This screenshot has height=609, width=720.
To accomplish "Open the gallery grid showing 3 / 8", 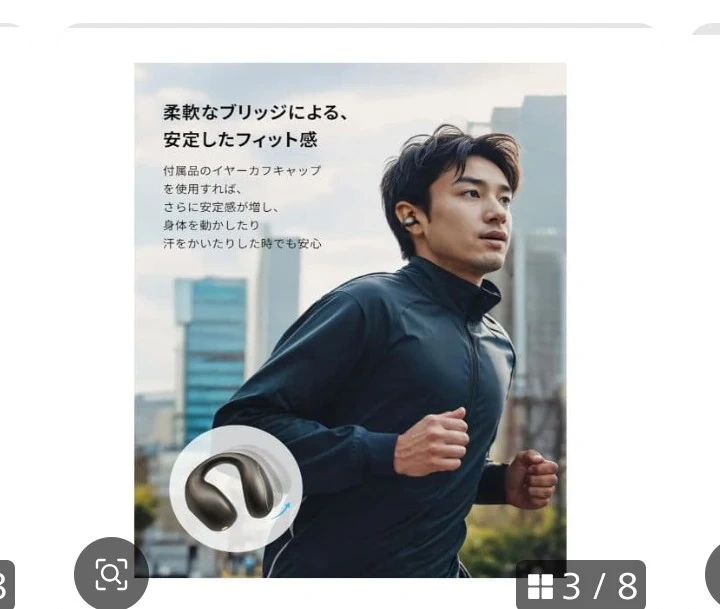I will tap(581, 585).
